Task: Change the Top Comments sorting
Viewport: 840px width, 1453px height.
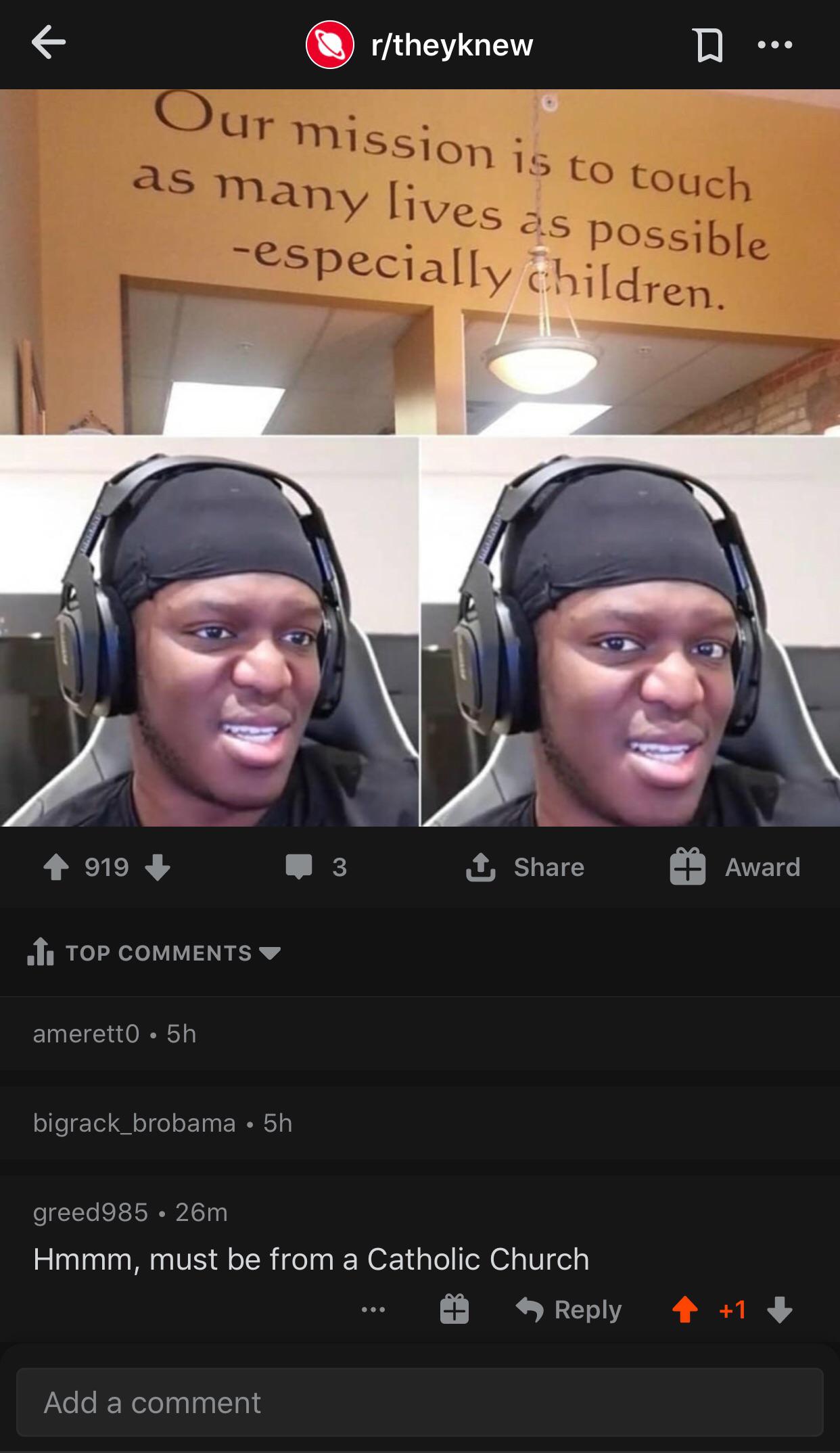Action: 154,953
